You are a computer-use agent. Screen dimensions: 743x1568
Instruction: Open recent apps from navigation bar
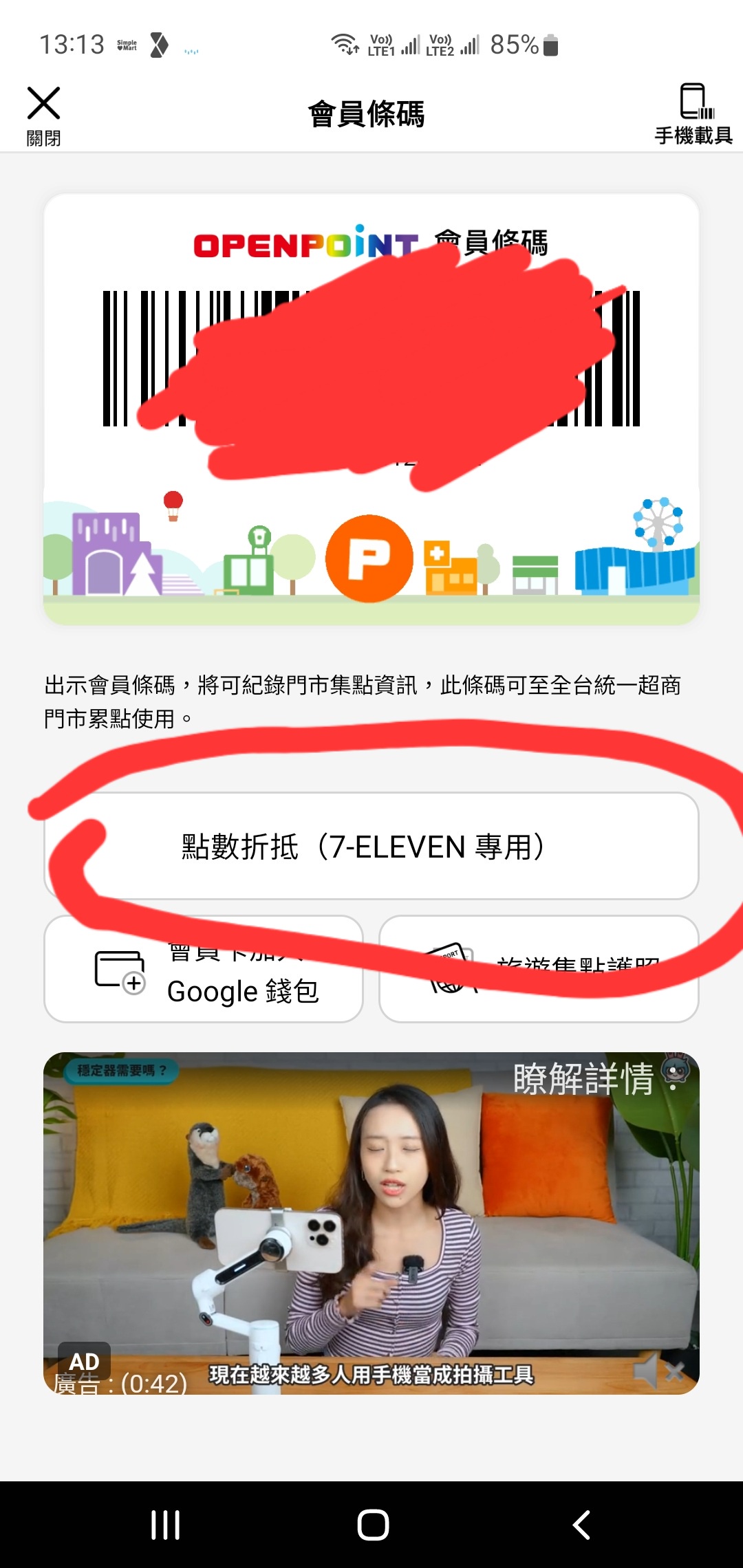[165, 1525]
